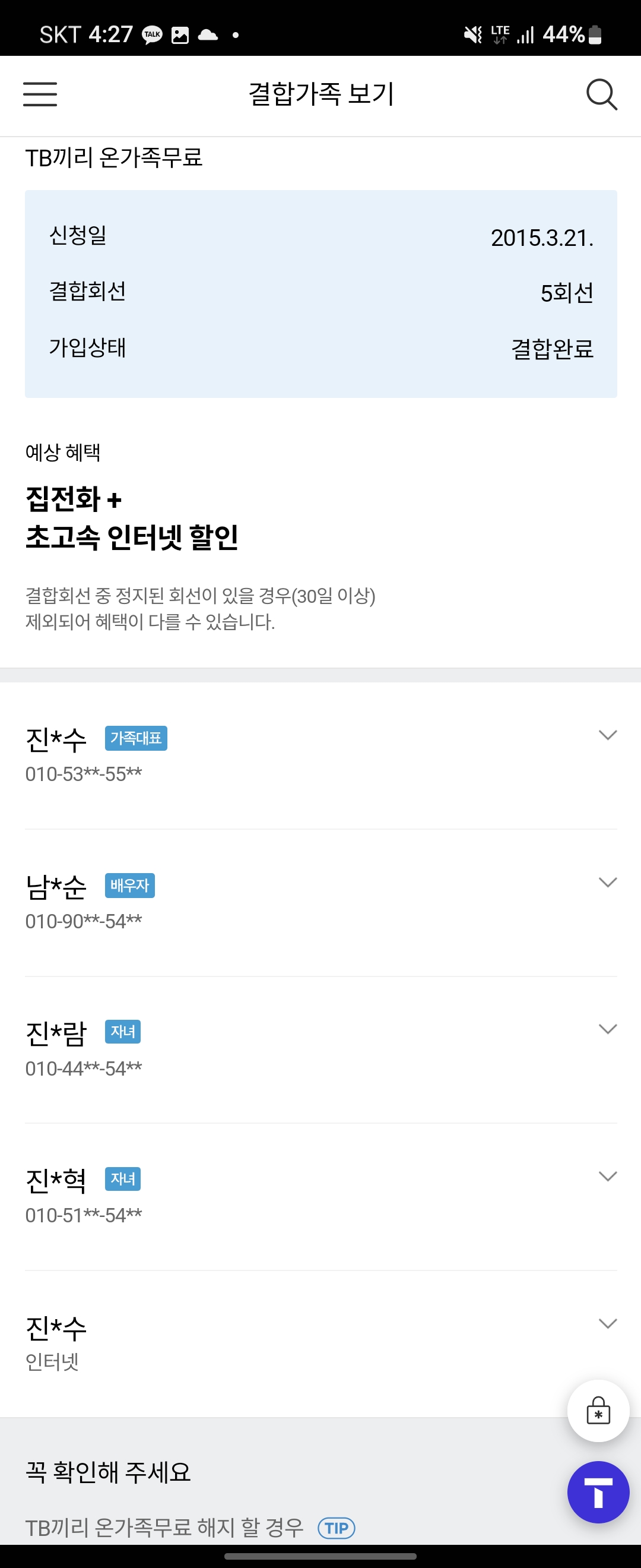The width and height of the screenshot is (641, 1568).
Task: Open the search magnifier icon
Action: point(601,94)
